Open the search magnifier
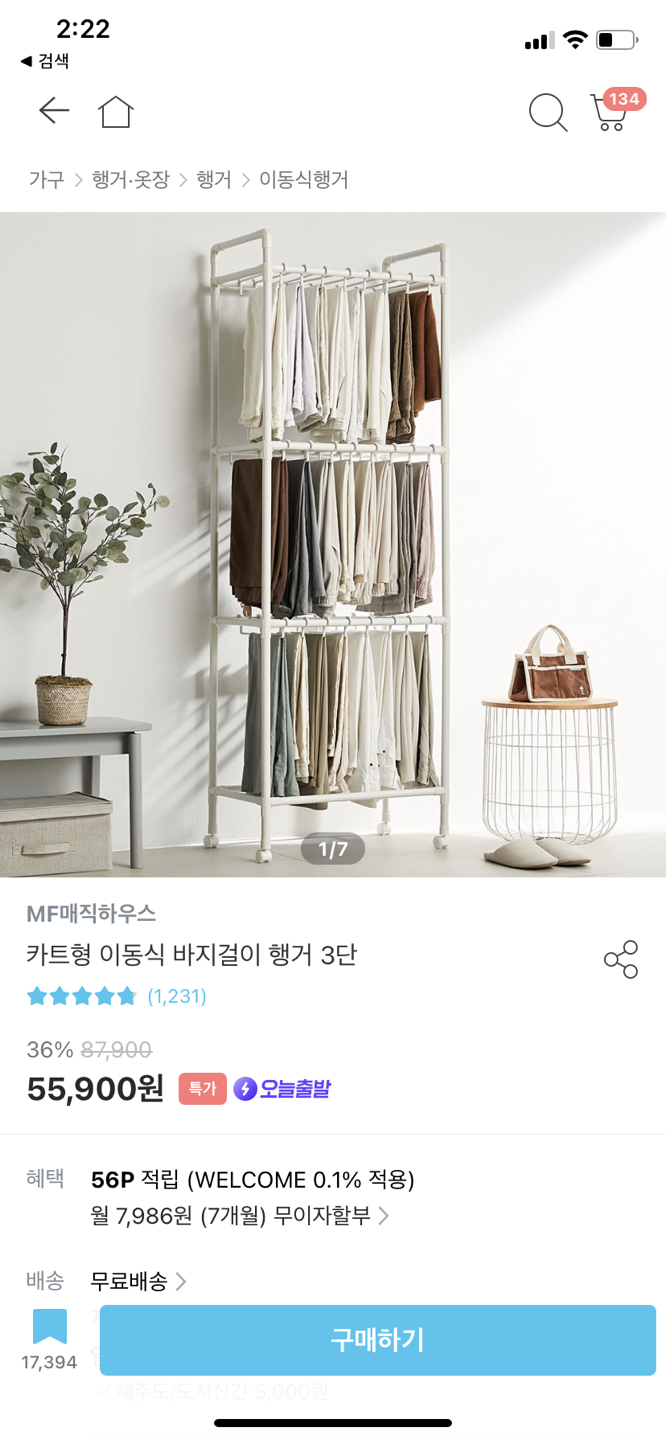Screen dimensions: 666x1440 pyautogui.click(x=547, y=112)
